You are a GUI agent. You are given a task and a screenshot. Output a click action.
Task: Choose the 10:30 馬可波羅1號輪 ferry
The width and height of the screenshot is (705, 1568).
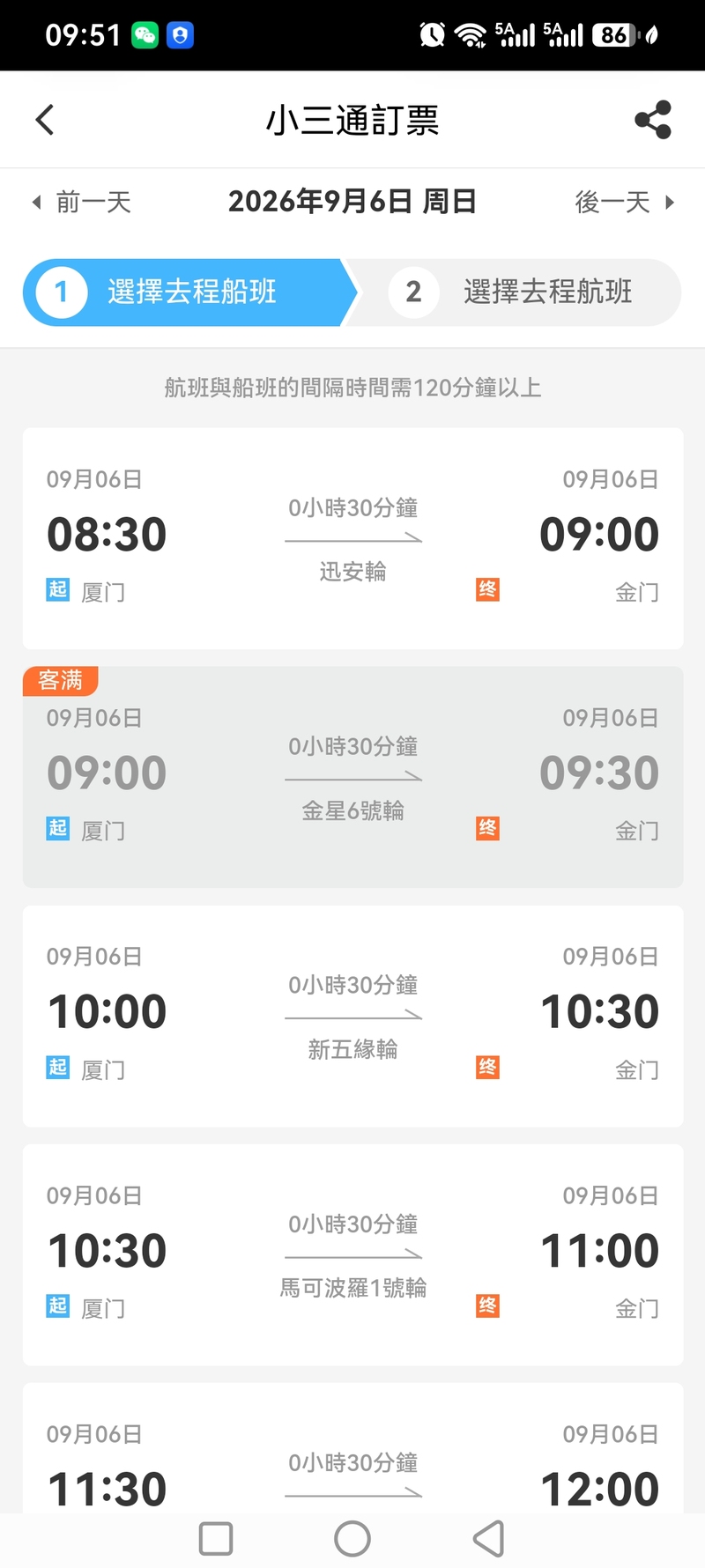[352, 1254]
